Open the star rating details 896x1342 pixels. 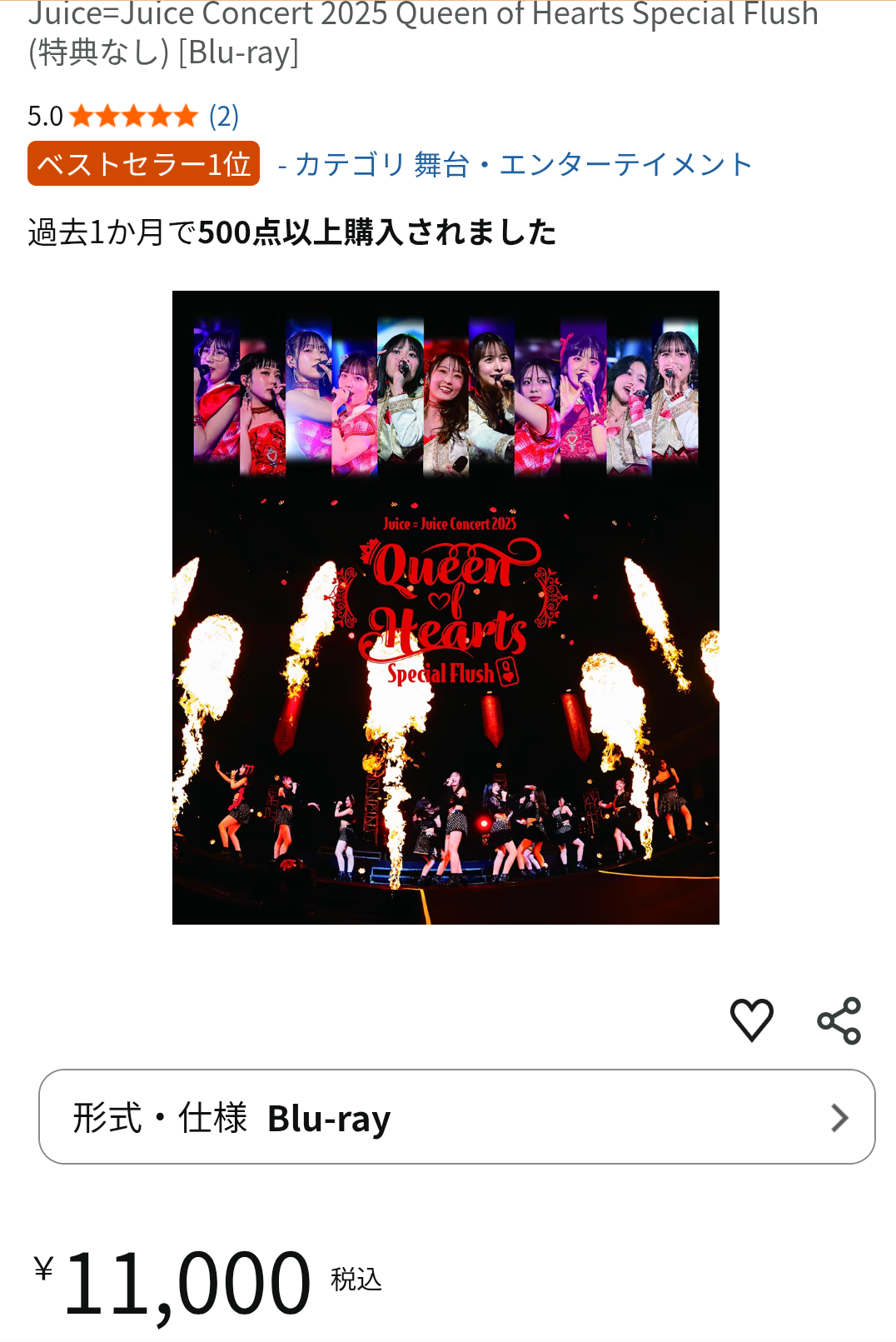pos(133,116)
